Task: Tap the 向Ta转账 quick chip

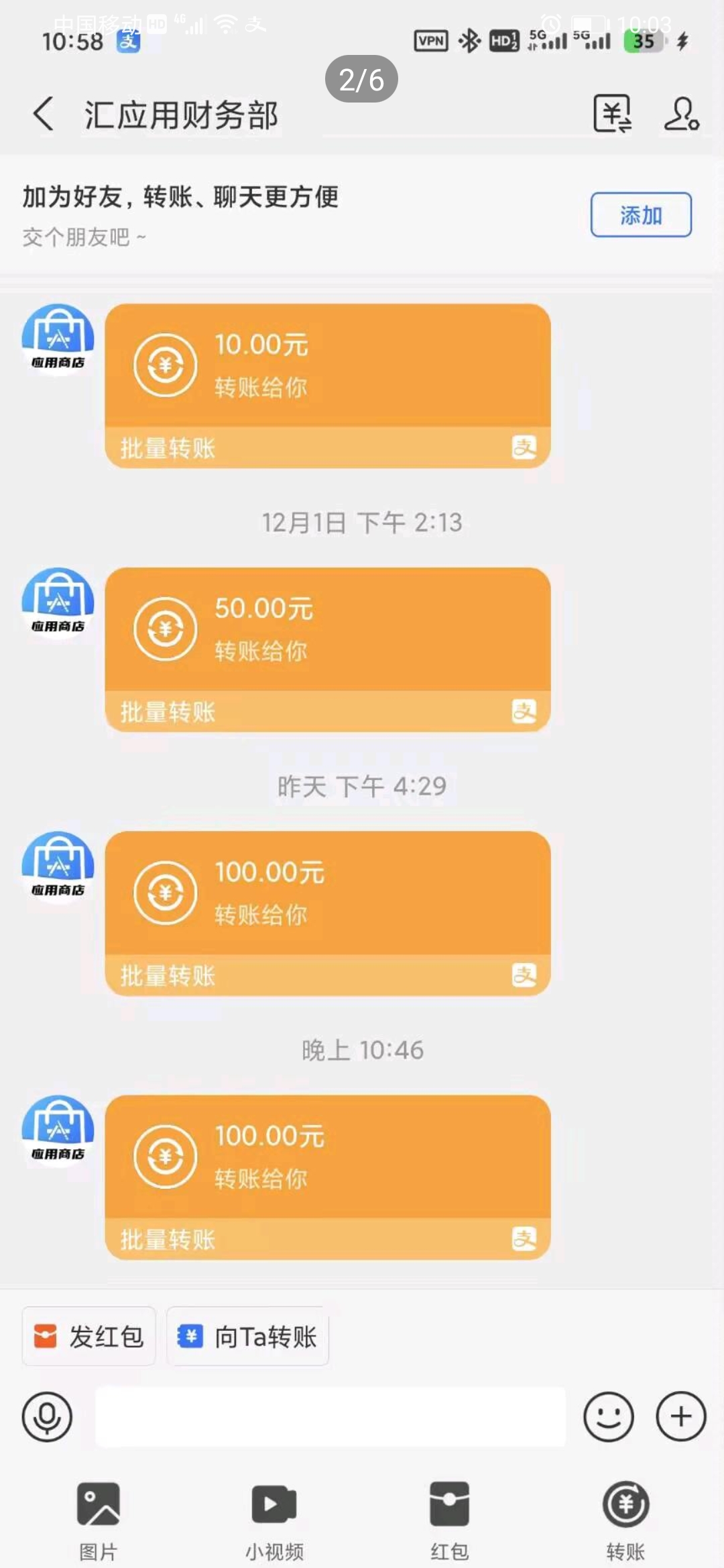Action: click(247, 1336)
